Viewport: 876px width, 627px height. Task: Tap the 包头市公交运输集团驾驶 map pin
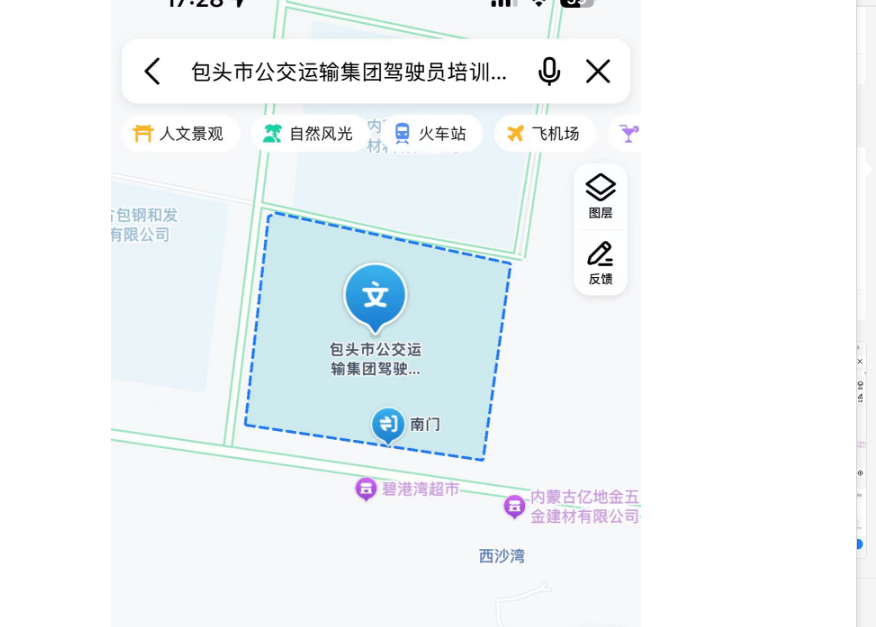click(375, 297)
